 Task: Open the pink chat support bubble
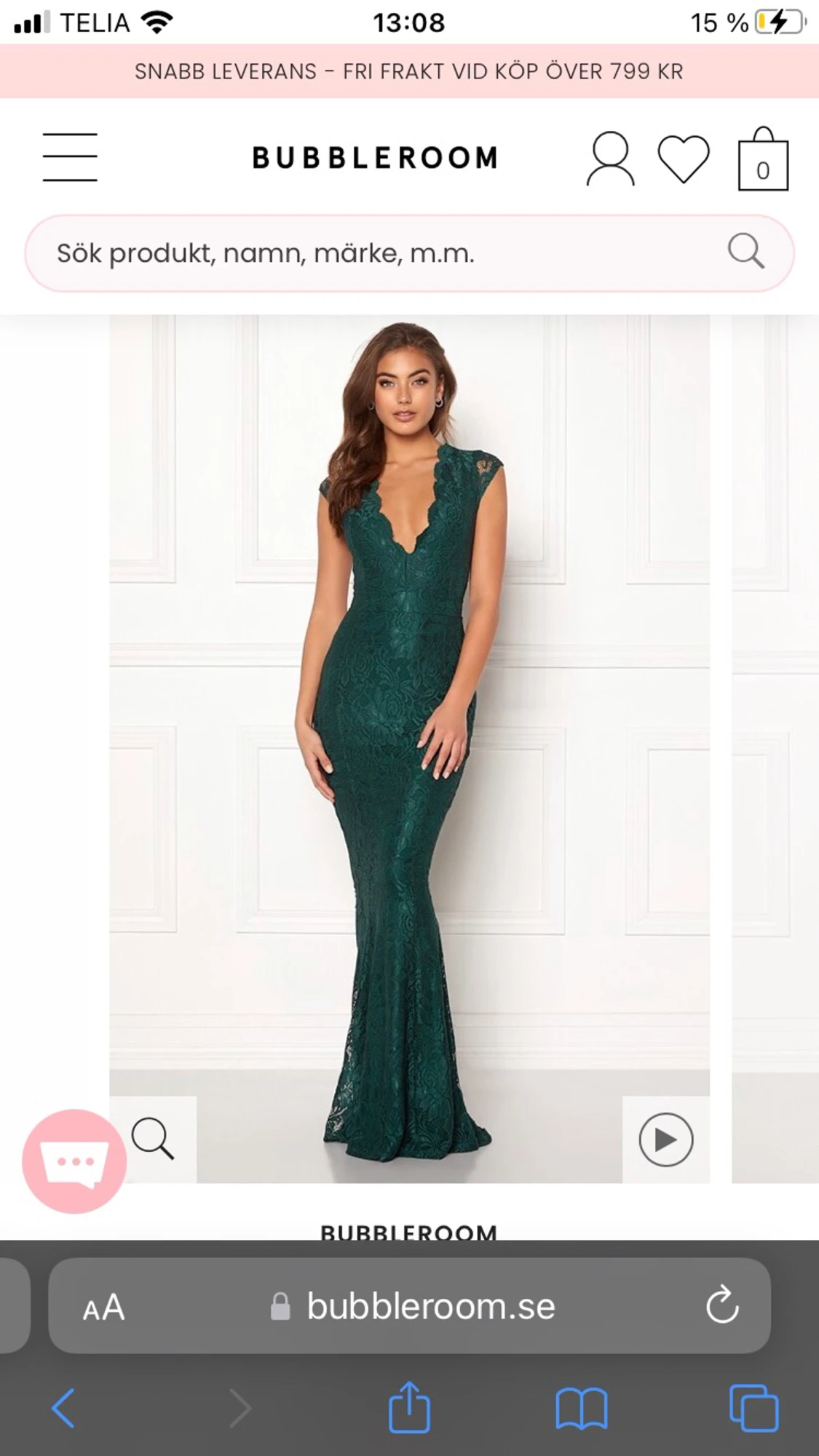pyautogui.click(x=74, y=1161)
